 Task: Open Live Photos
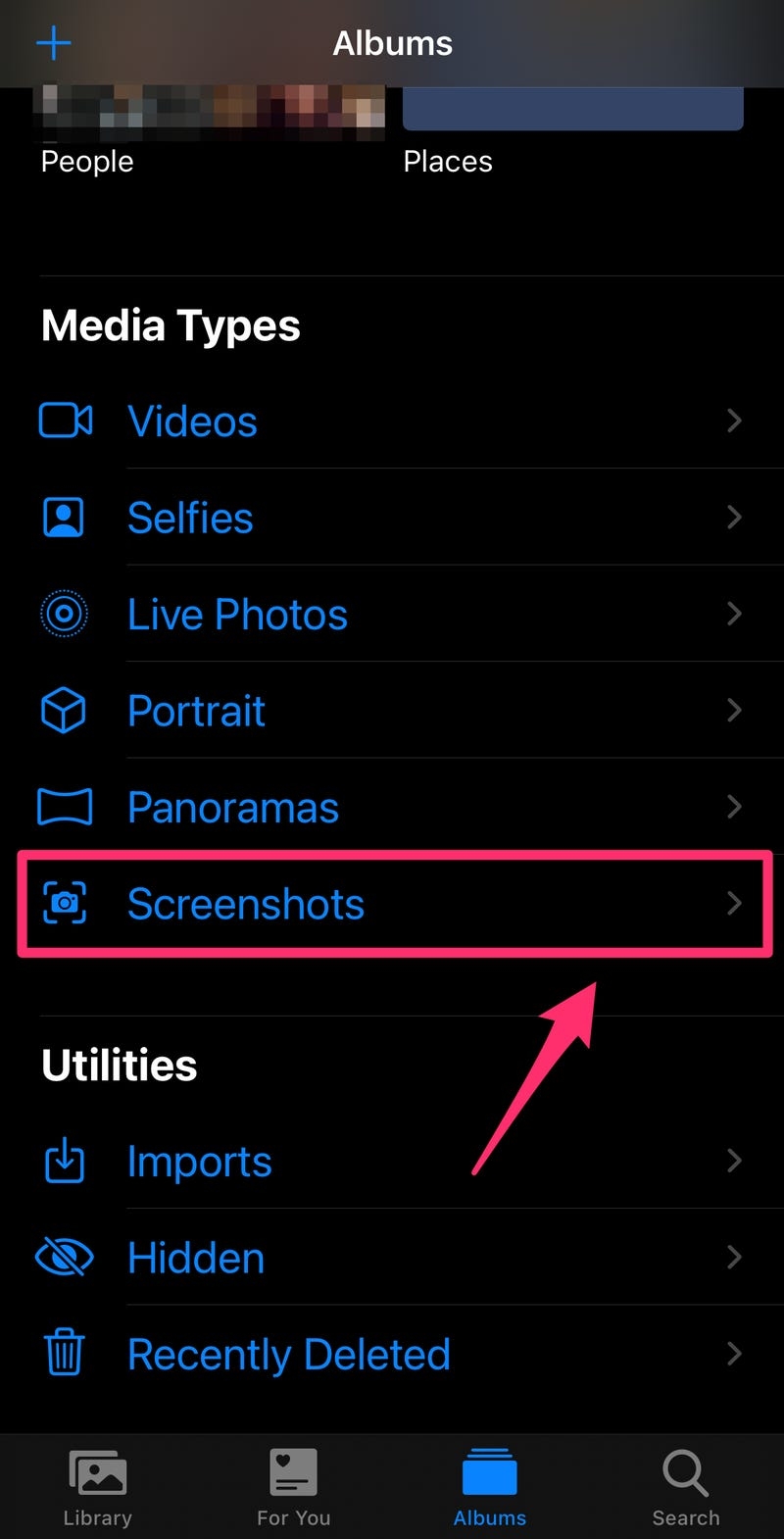[x=237, y=615]
